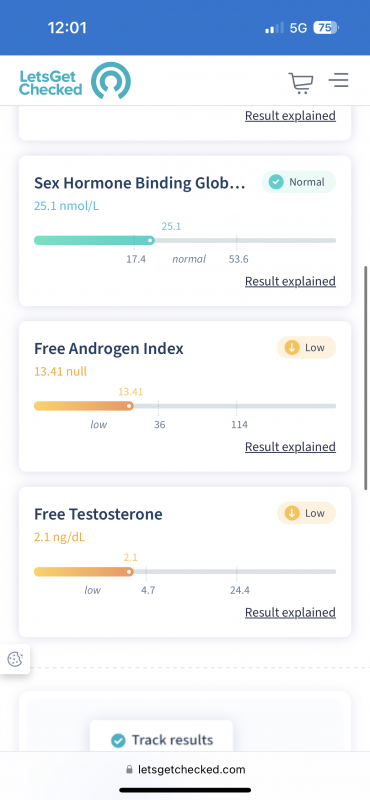Image resolution: width=370 pixels, height=800 pixels.
Task: View Result explained for Free Testosterone
Action: click(290, 612)
